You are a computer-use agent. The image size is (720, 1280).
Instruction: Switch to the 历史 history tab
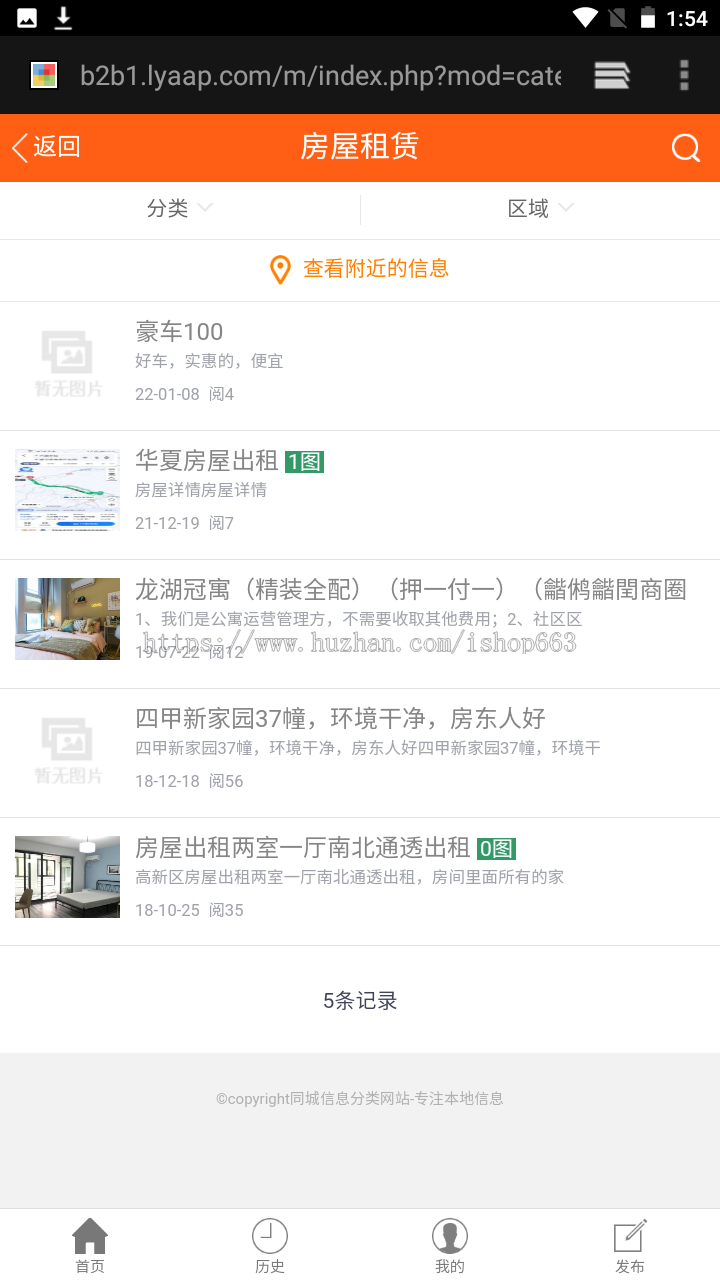(x=270, y=1245)
